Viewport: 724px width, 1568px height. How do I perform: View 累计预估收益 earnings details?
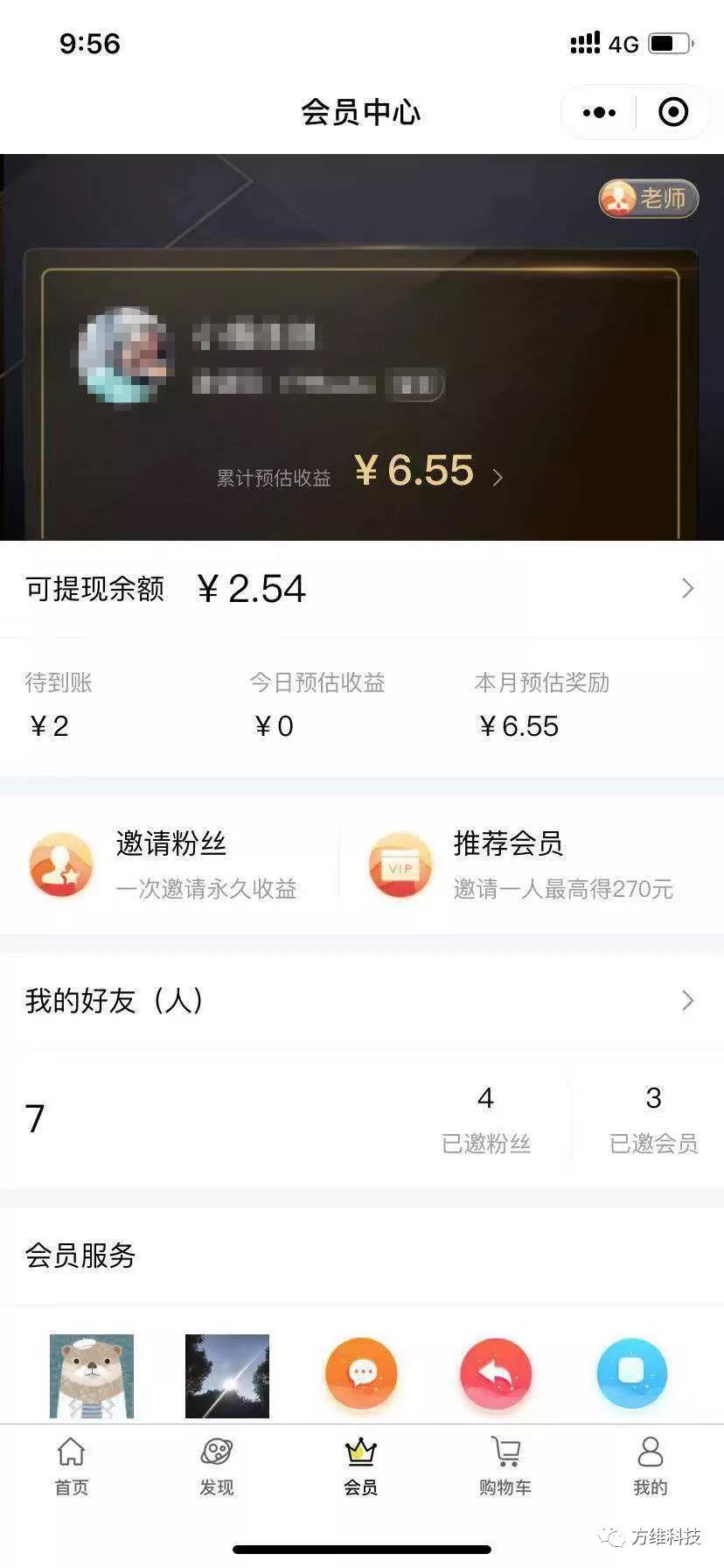click(x=428, y=472)
